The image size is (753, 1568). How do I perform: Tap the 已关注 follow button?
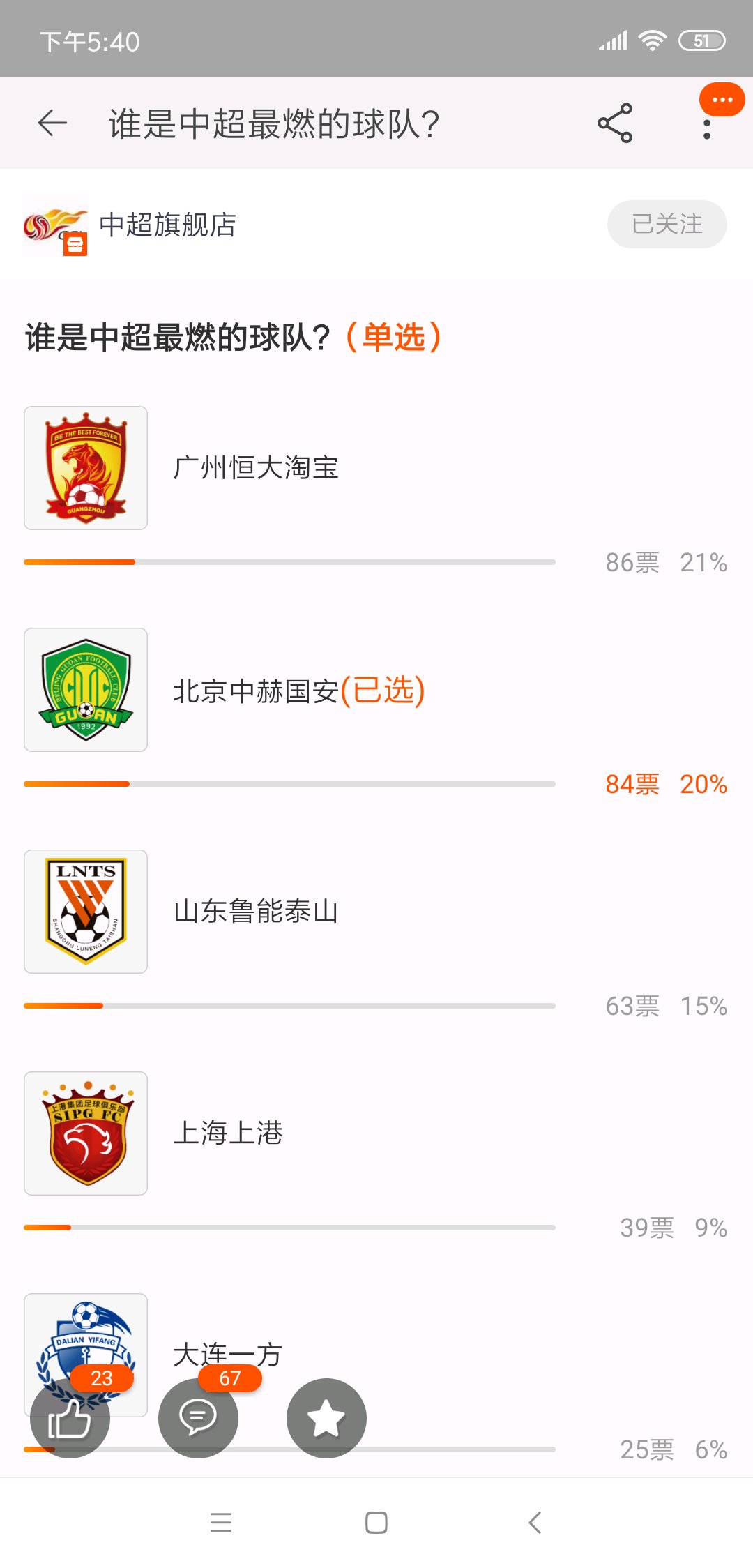[x=667, y=224]
